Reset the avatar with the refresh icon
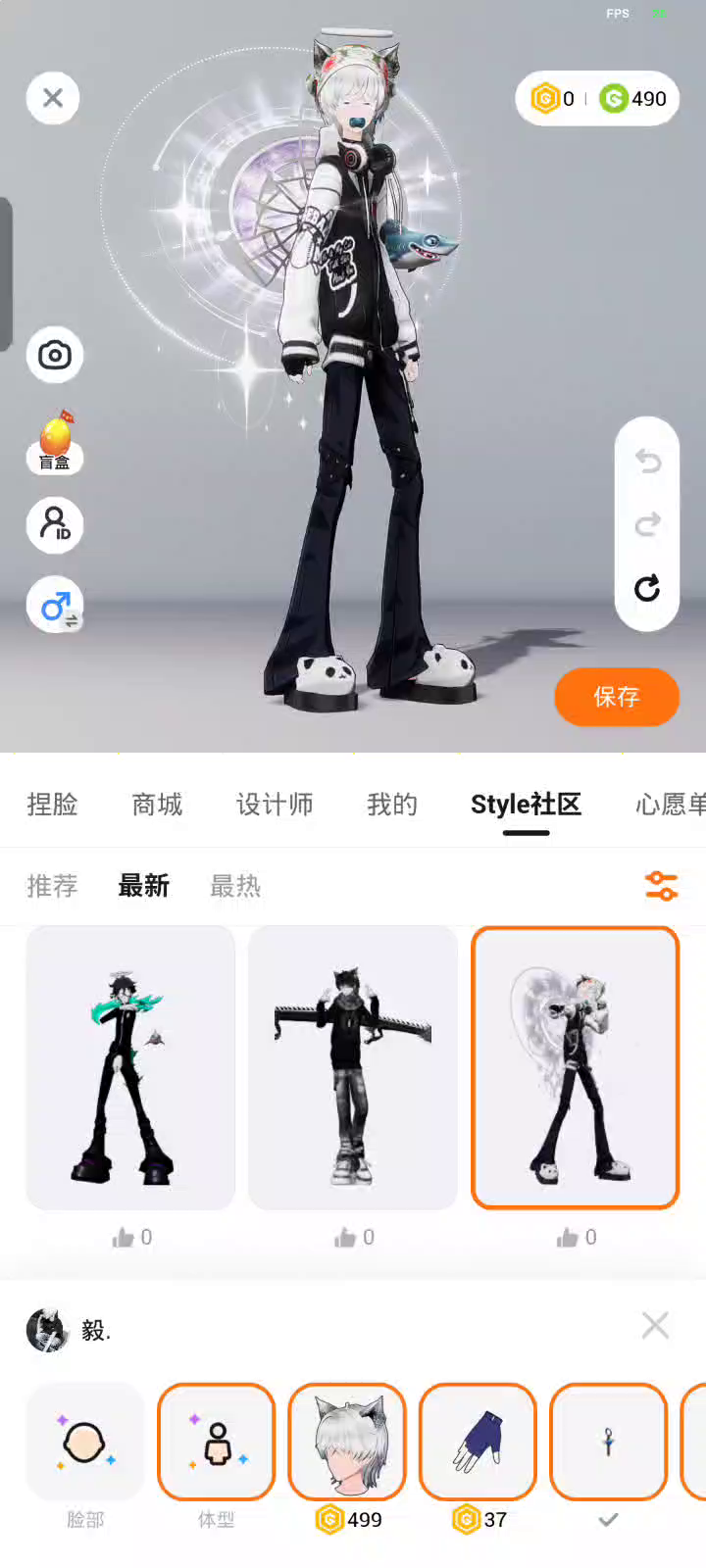Screen dimensions: 706x1568 point(647,588)
